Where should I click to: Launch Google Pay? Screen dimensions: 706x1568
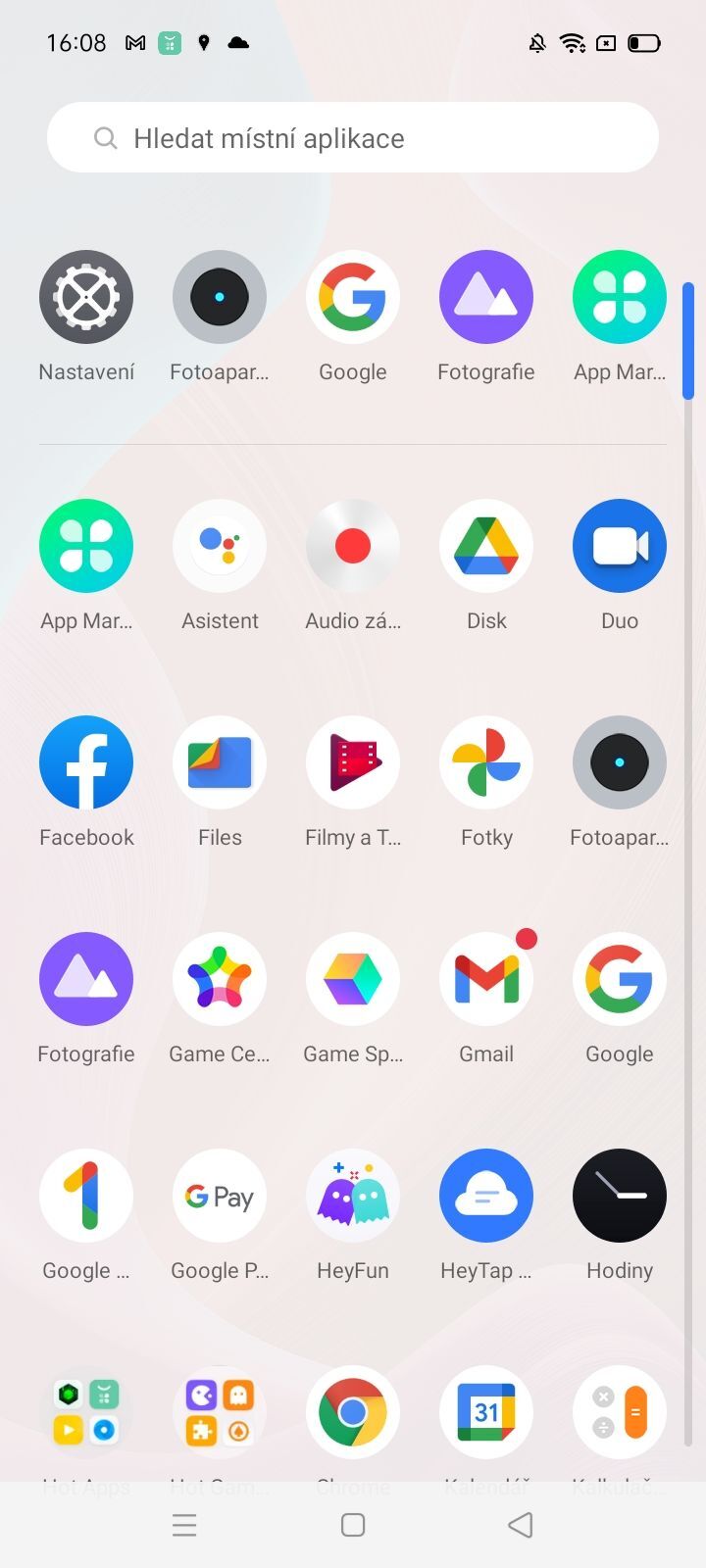tap(220, 1195)
